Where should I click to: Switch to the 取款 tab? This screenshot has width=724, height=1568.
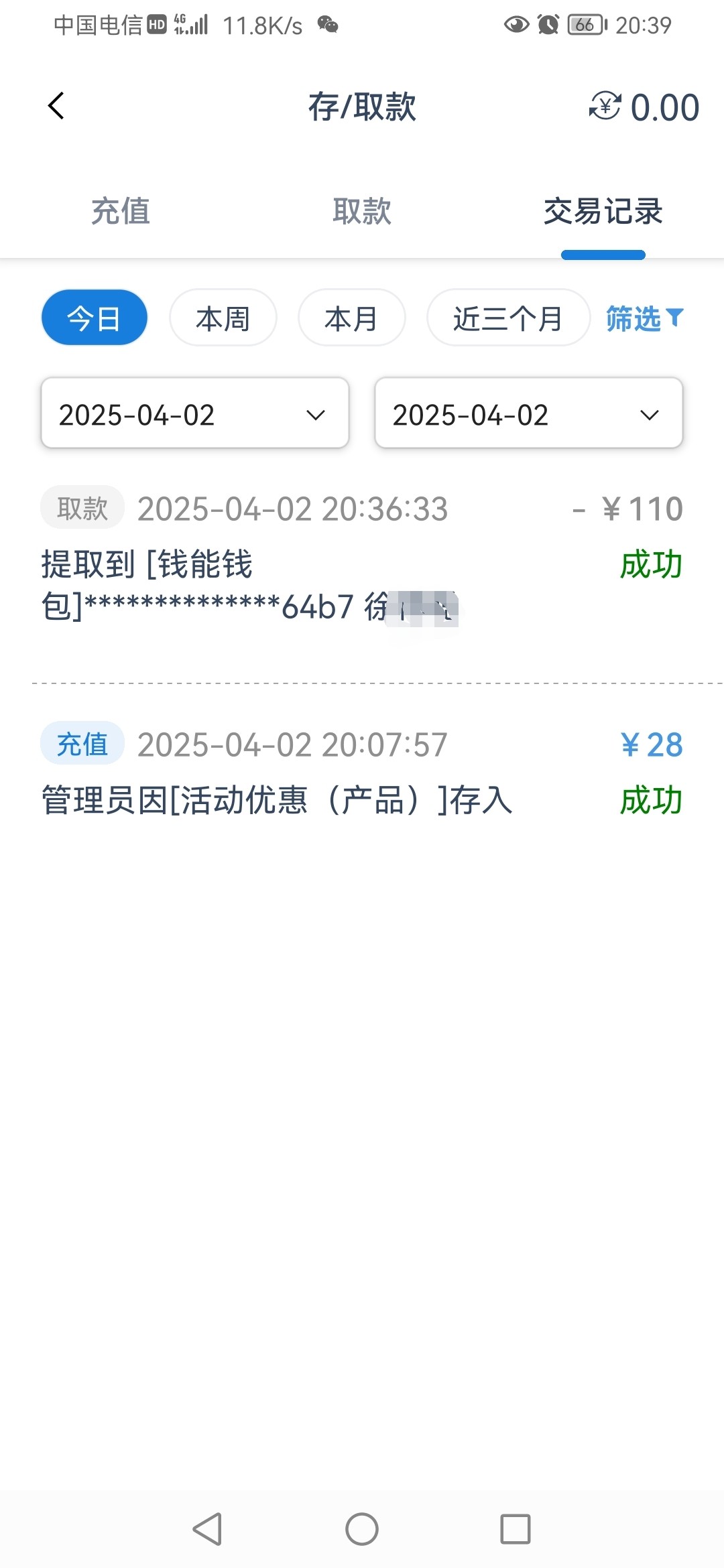pos(362,211)
